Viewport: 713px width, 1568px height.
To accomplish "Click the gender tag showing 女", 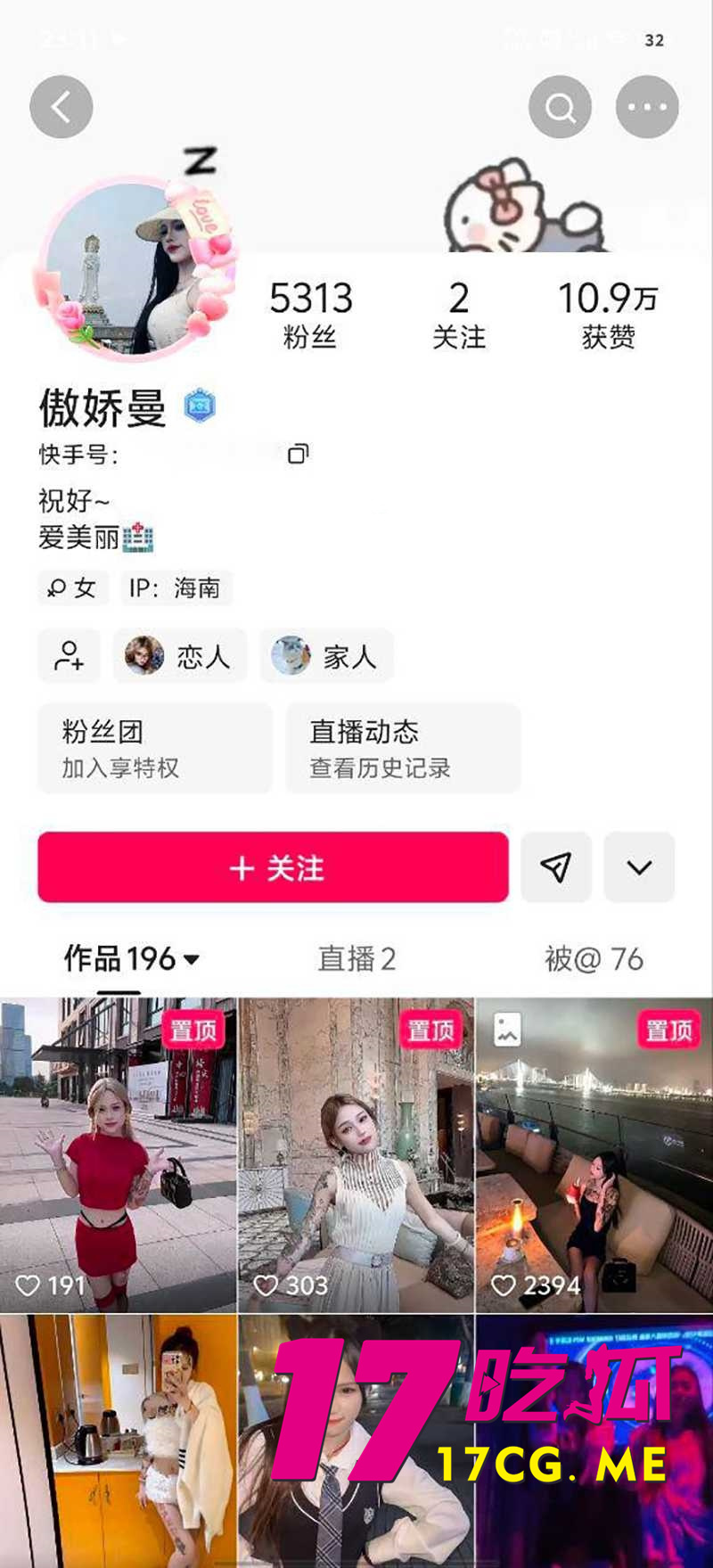I will coord(72,588).
